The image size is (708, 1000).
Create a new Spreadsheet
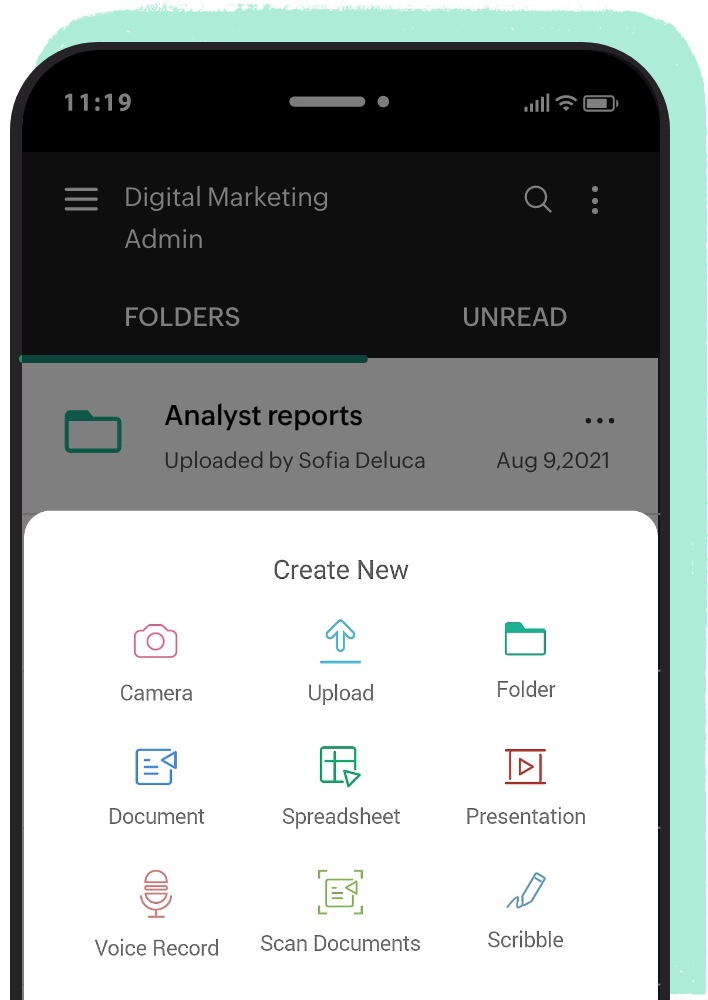(x=340, y=785)
